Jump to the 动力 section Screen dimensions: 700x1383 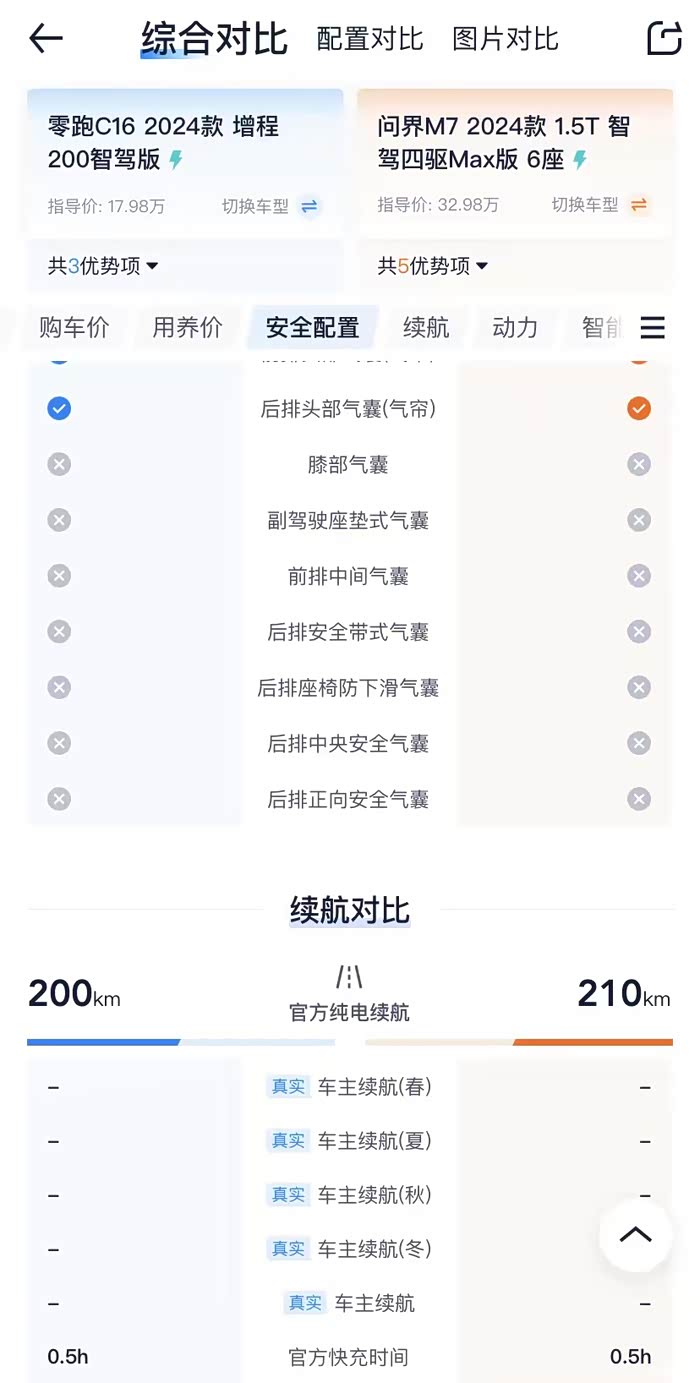click(x=515, y=328)
